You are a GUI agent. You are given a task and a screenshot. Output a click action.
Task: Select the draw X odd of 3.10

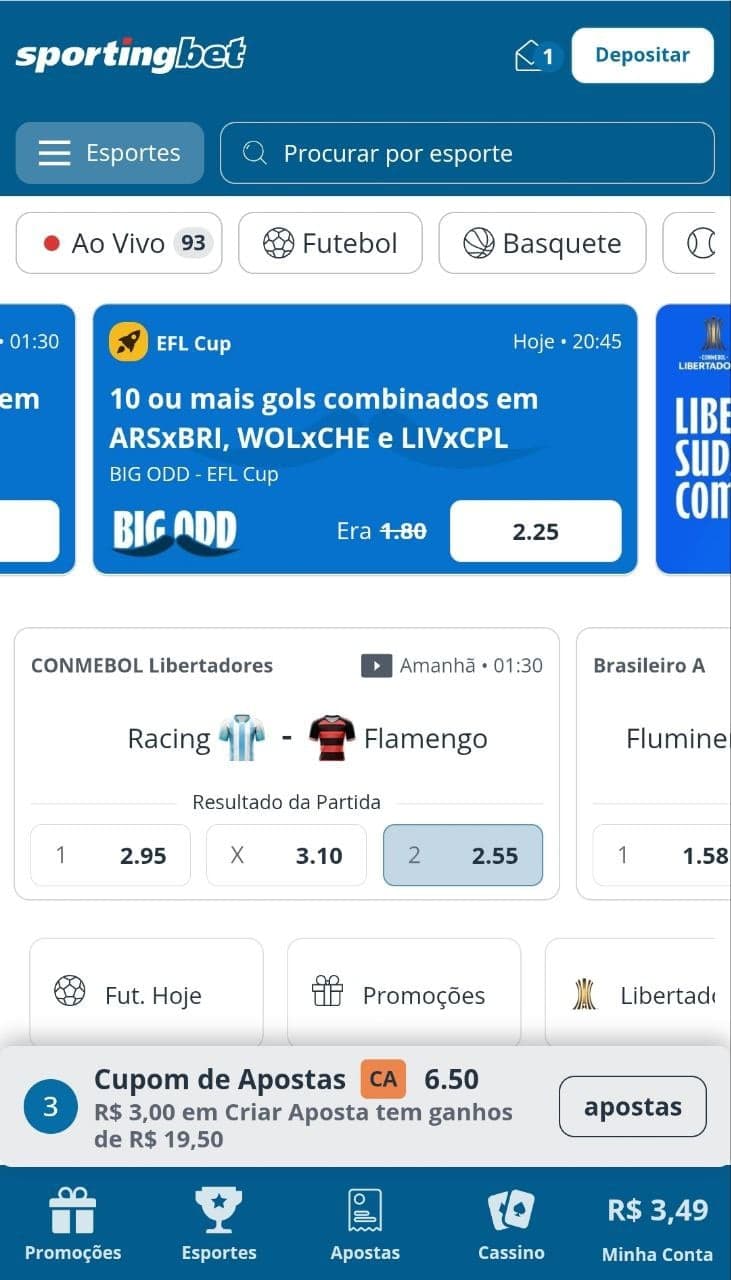286,855
